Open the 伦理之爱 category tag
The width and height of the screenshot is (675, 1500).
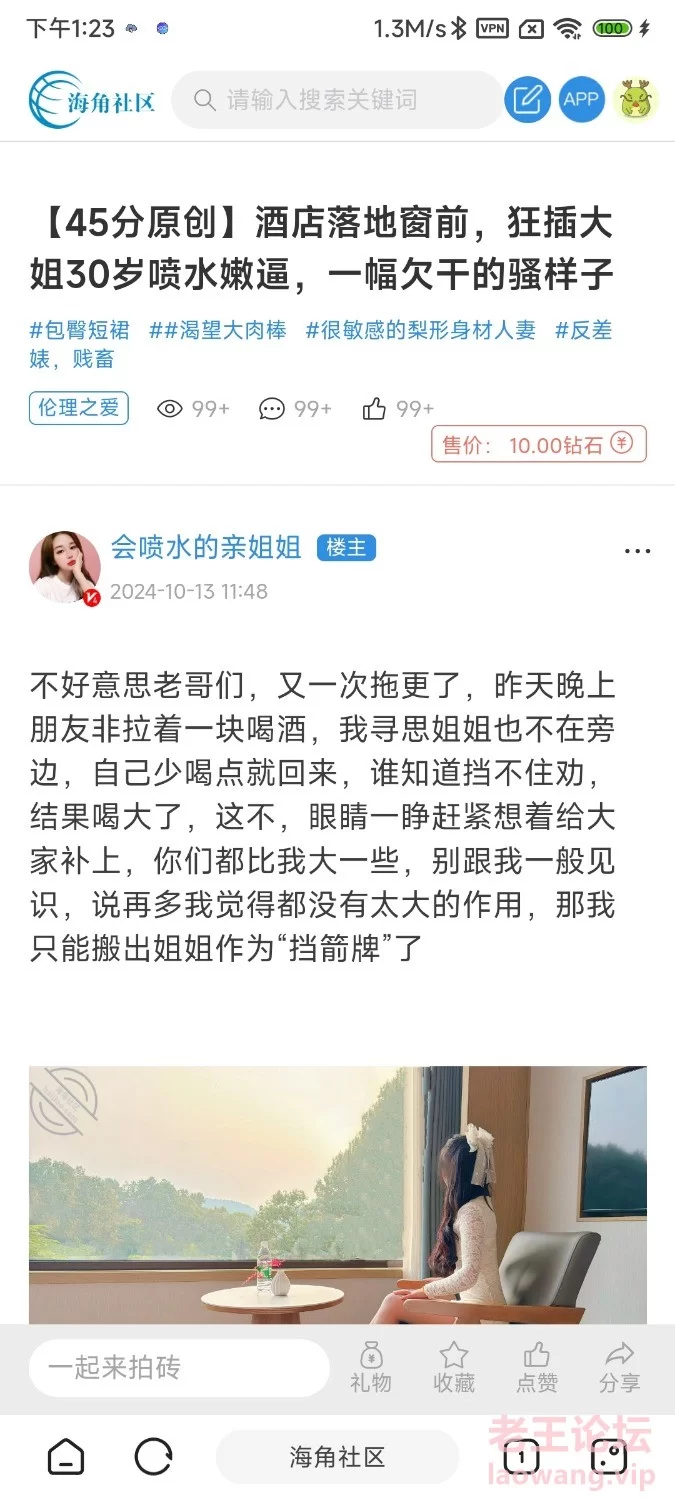pyautogui.click(x=79, y=407)
